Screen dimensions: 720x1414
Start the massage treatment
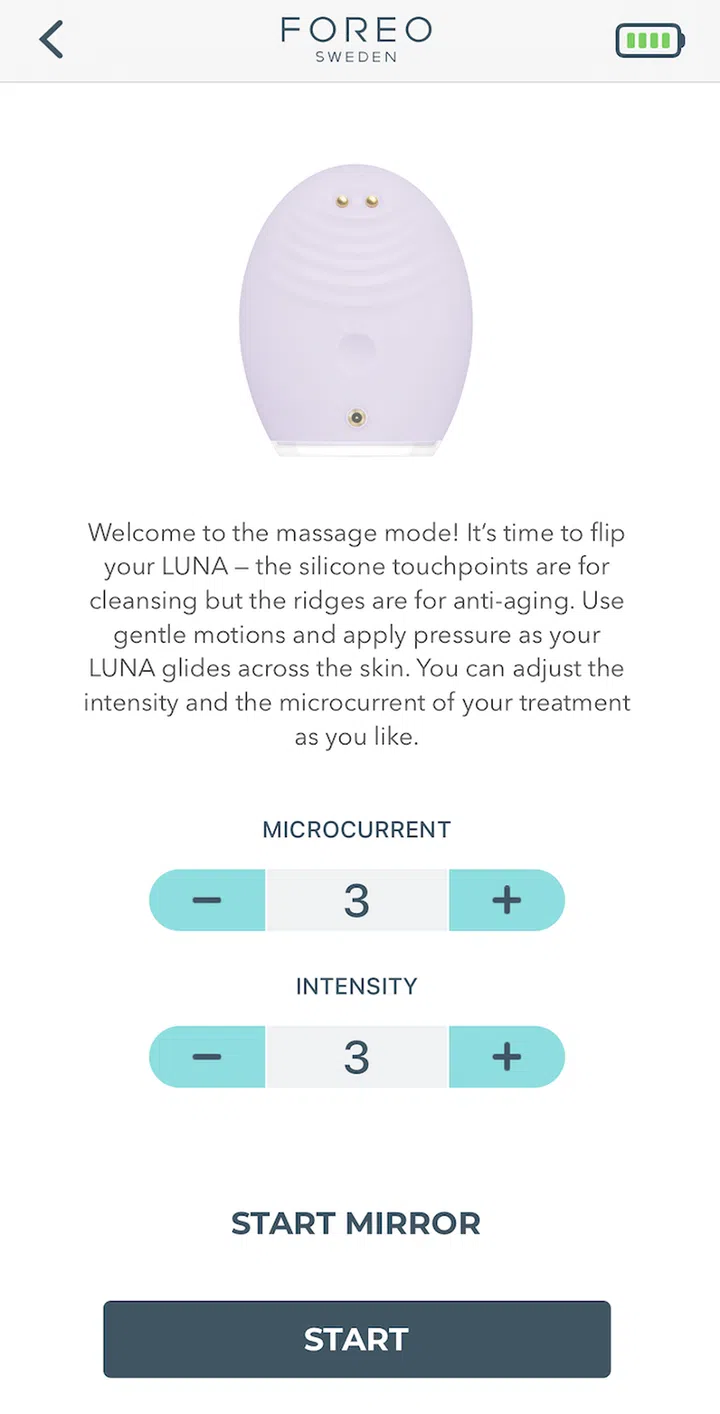click(x=356, y=1339)
